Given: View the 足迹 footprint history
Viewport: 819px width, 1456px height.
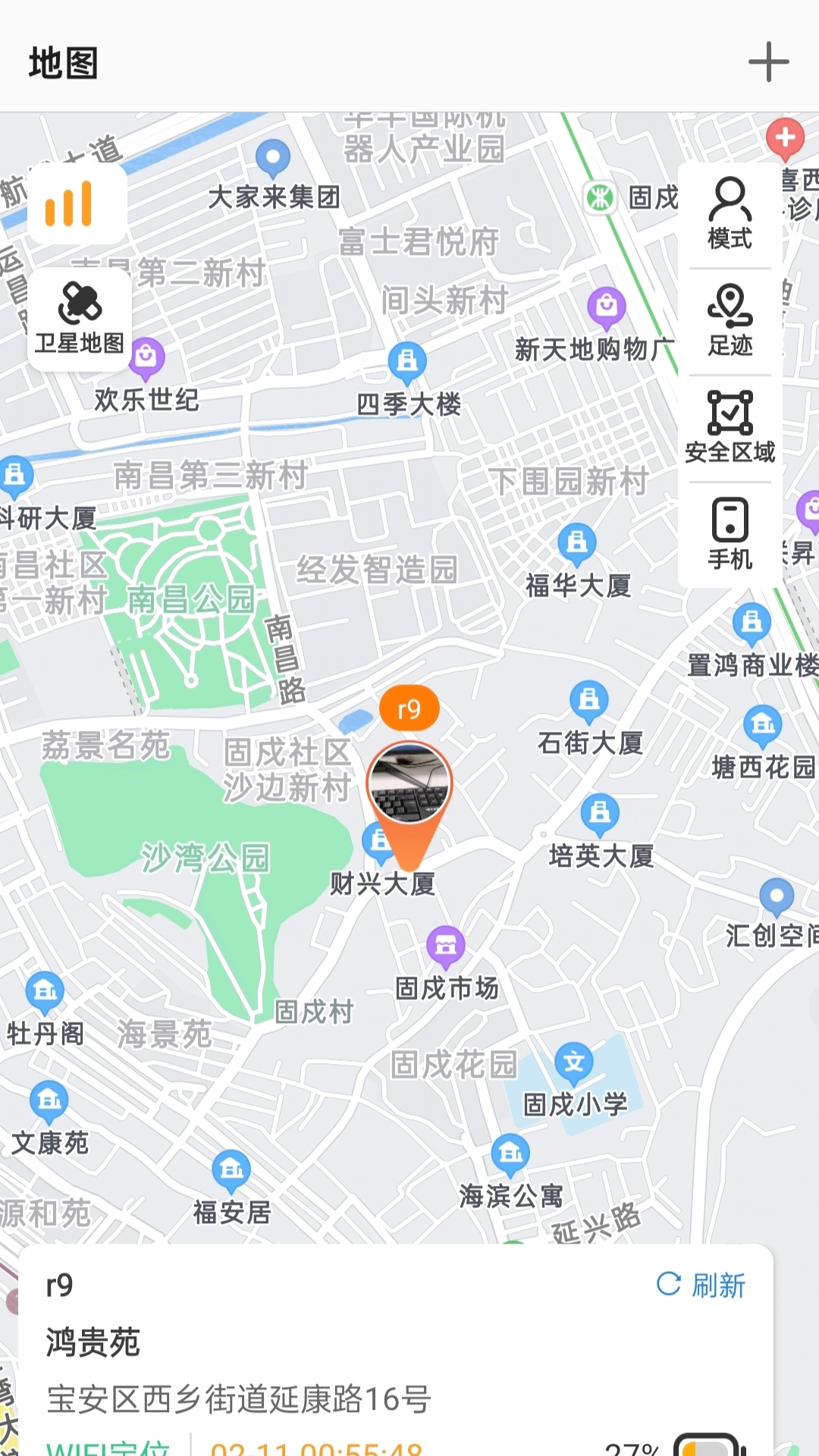Looking at the screenshot, I should 730,321.
